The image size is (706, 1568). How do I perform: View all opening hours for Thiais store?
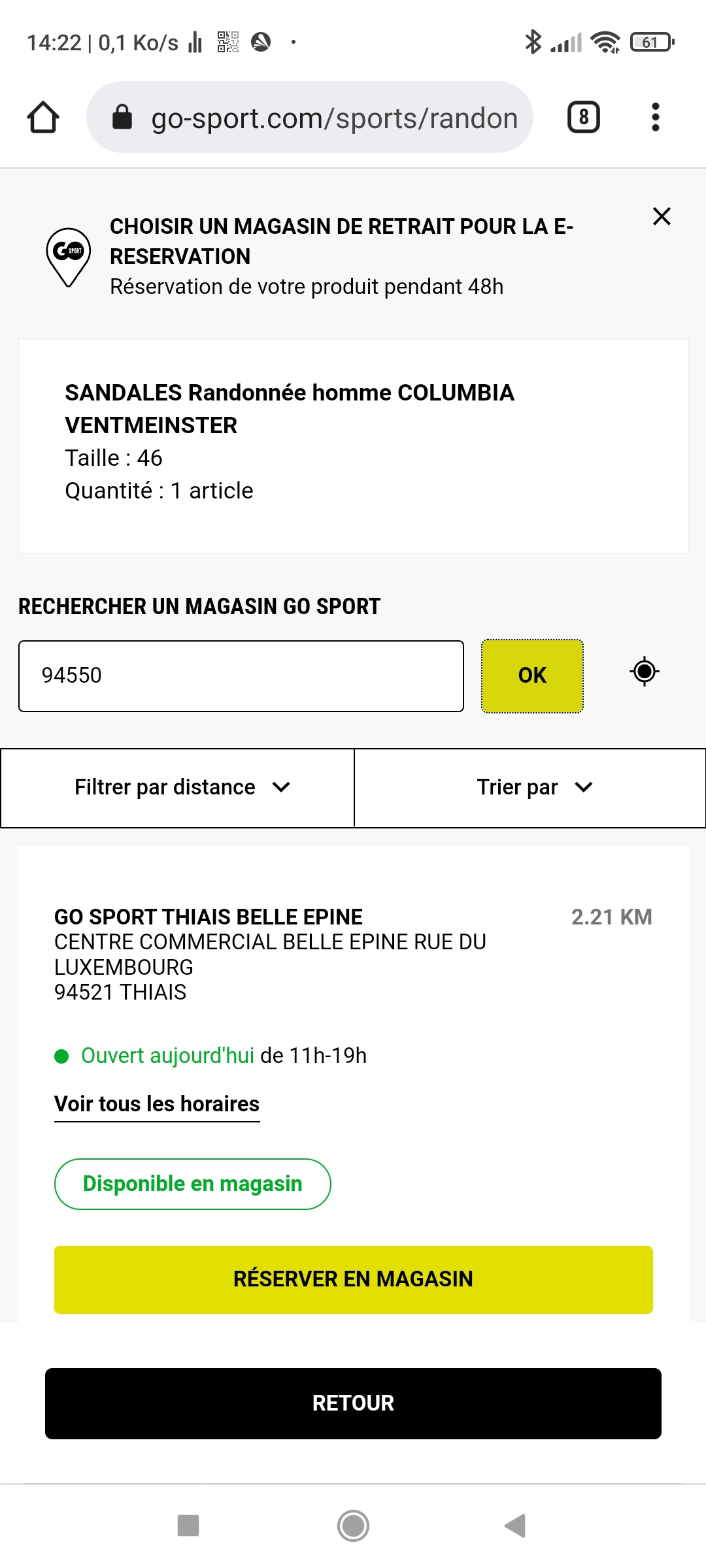tap(157, 1104)
